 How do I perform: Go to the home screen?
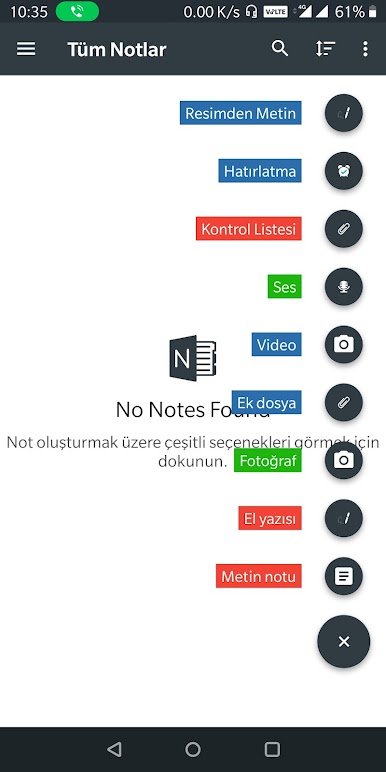tap(193, 749)
